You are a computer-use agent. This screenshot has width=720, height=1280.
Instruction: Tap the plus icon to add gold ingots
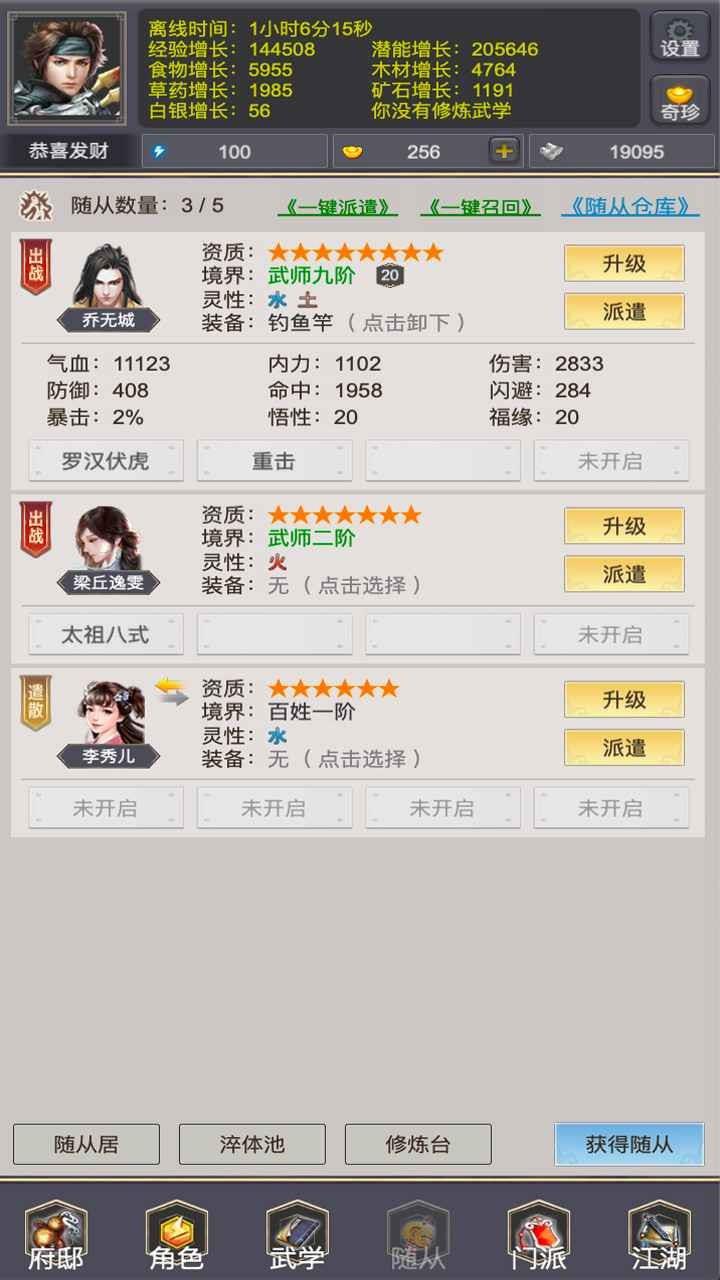pyautogui.click(x=505, y=152)
